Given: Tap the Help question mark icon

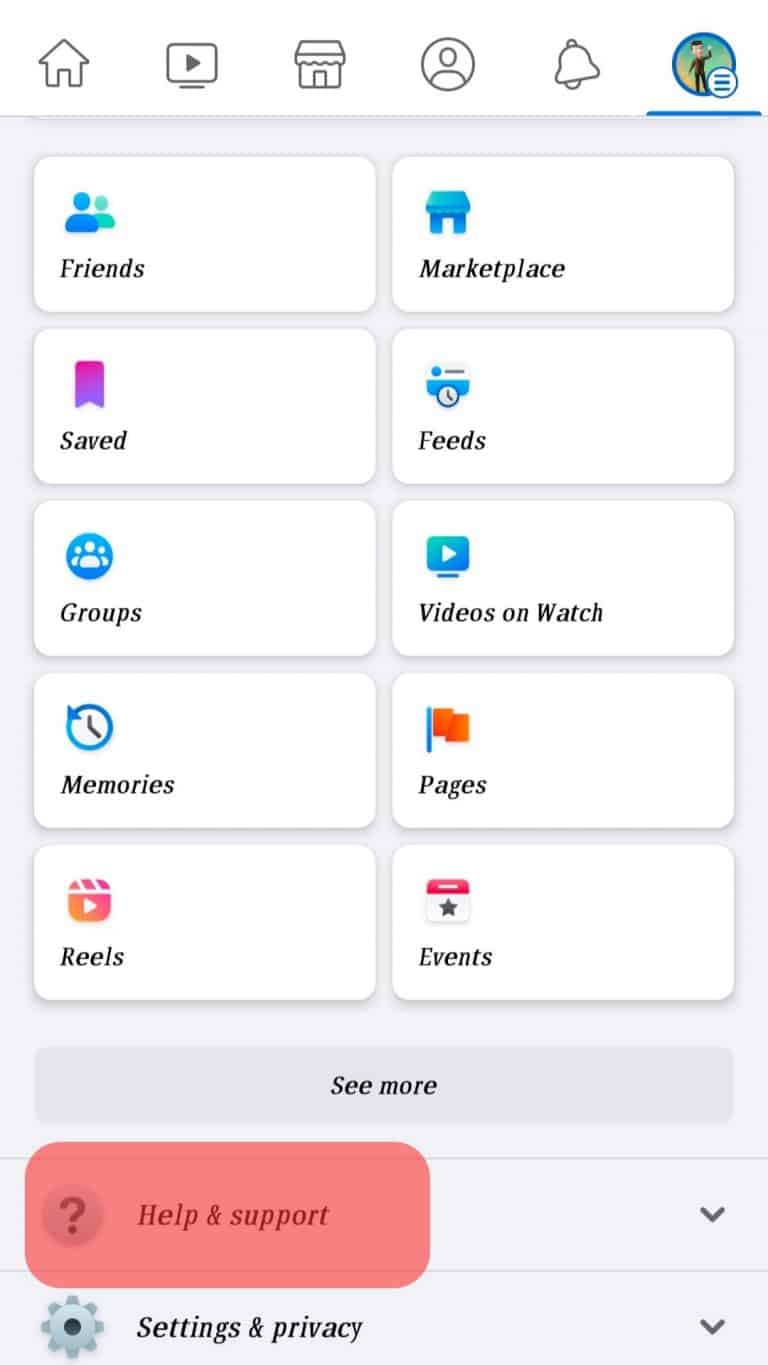Looking at the screenshot, I should click(x=71, y=1214).
